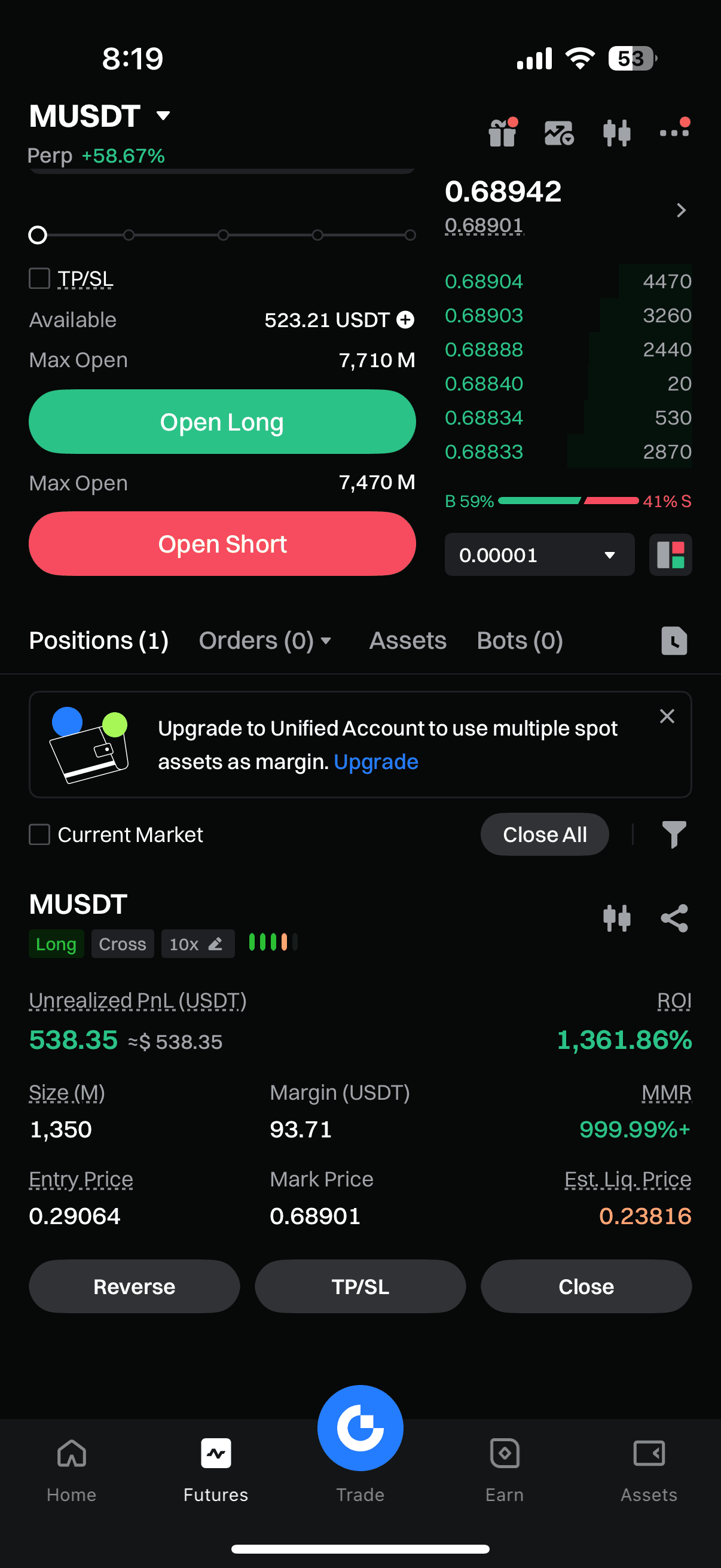
Task: Switch to the Assets tab in positions
Action: (x=408, y=640)
